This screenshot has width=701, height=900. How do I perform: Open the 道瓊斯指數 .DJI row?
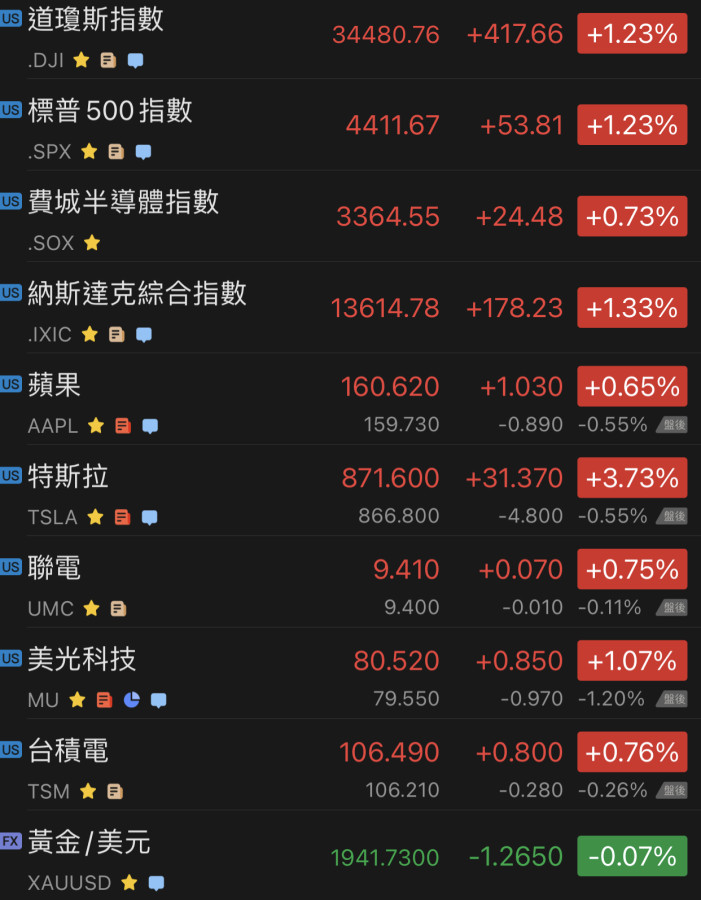pos(95,20)
